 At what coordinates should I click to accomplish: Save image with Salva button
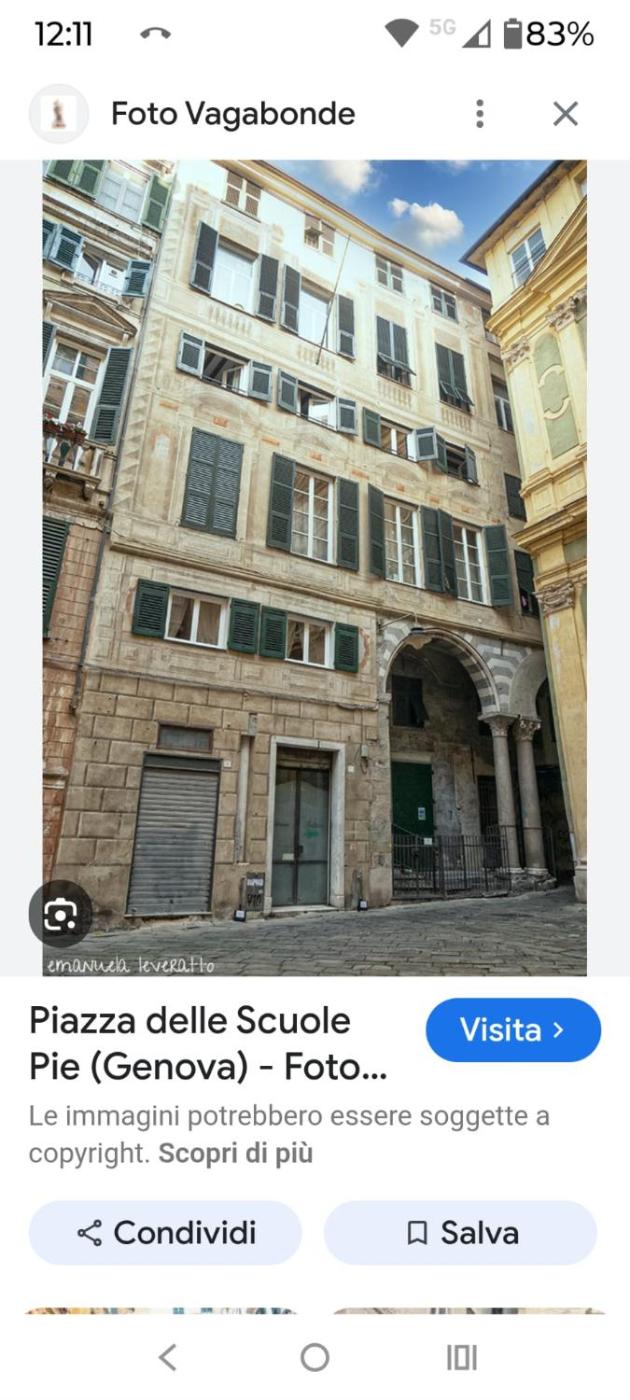[461, 1233]
